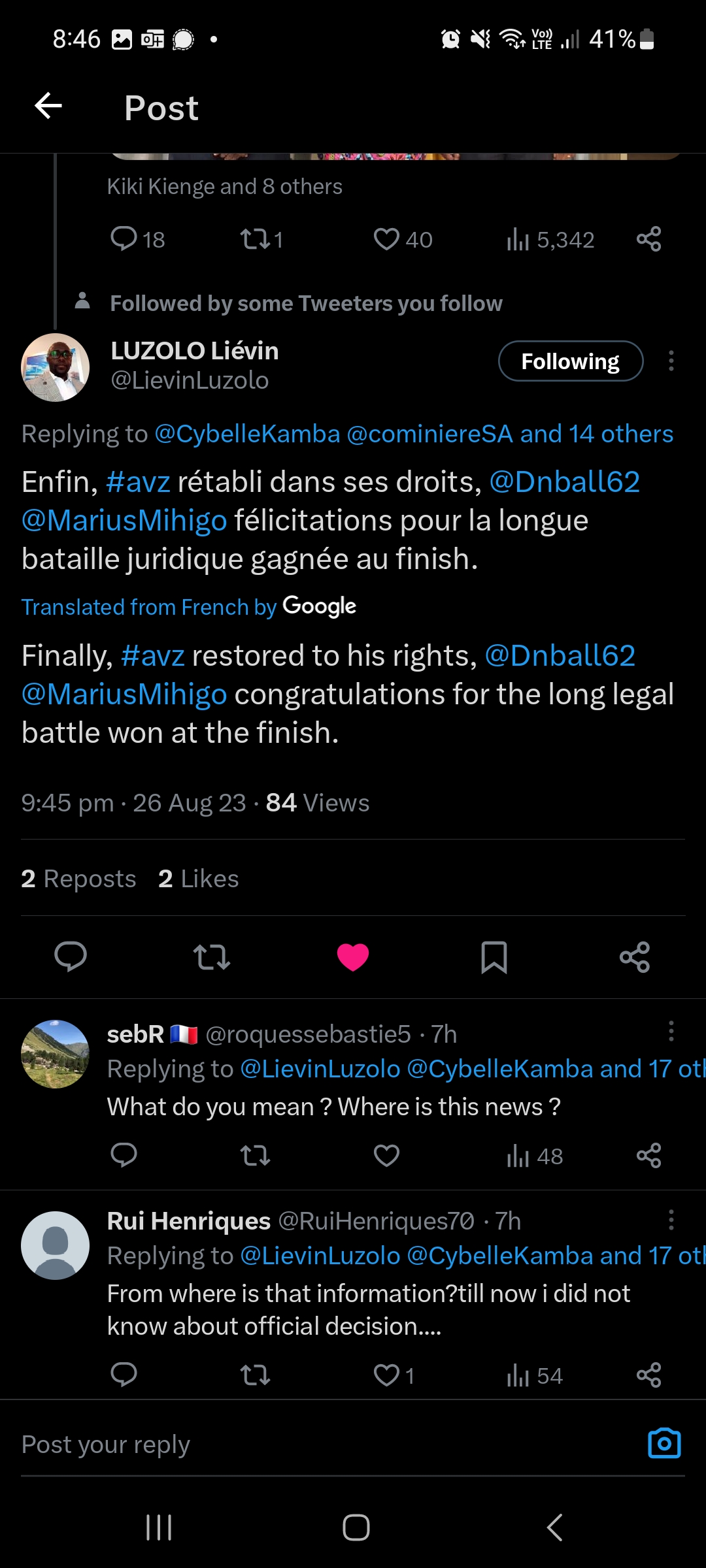Go back using the top-left arrow
This screenshot has height=1568, width=706.
click(48, 106)
